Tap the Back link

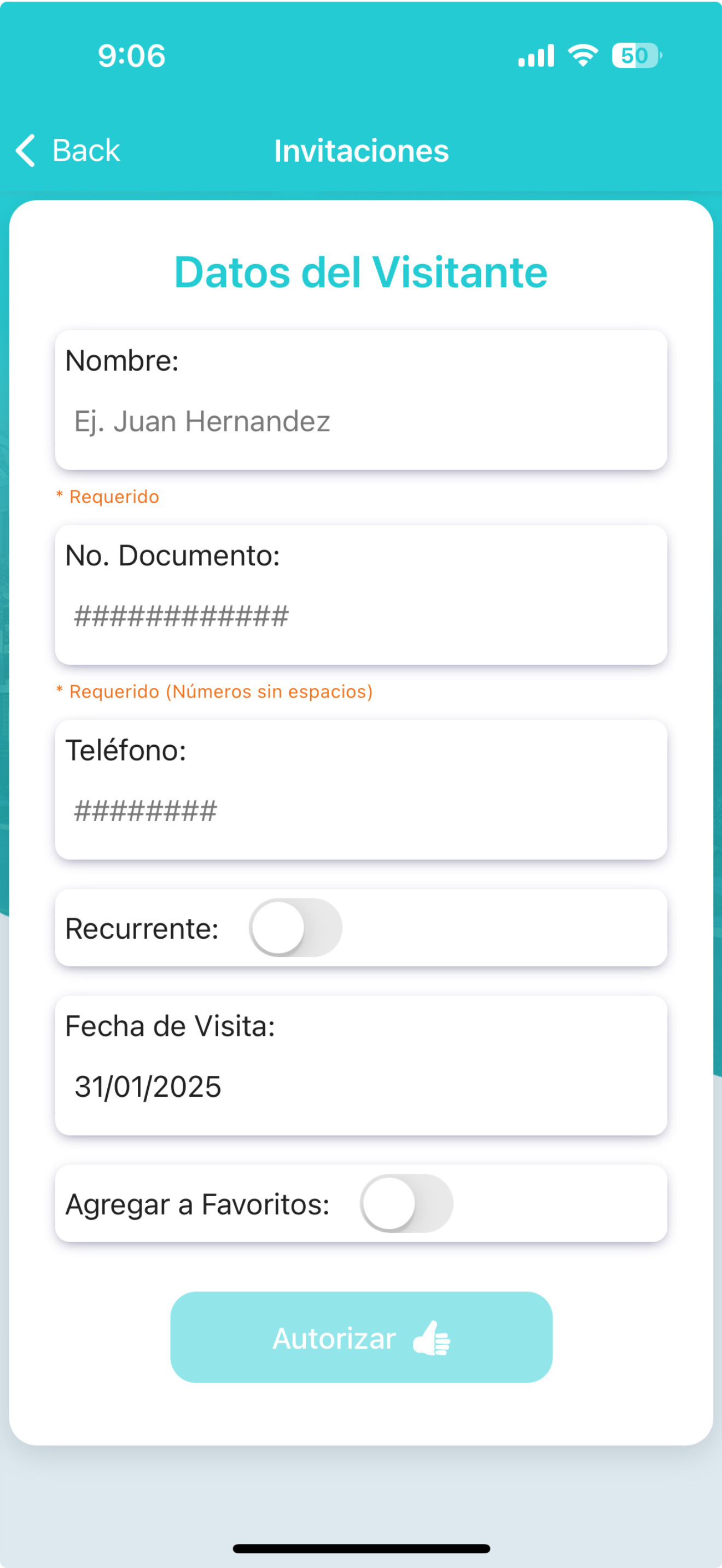tap(85, 150)
